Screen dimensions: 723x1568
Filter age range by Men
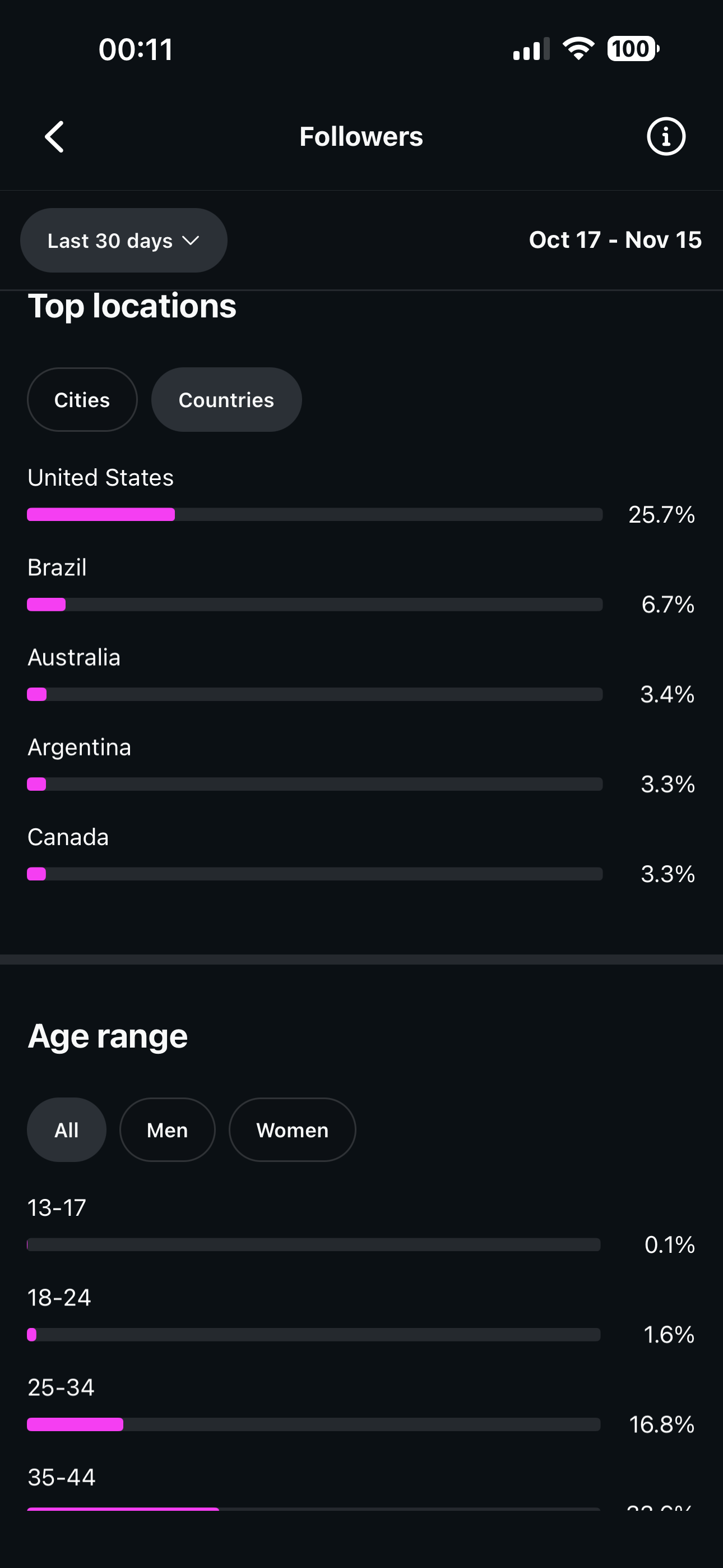pyautogui.click(x=168, y=1131)
